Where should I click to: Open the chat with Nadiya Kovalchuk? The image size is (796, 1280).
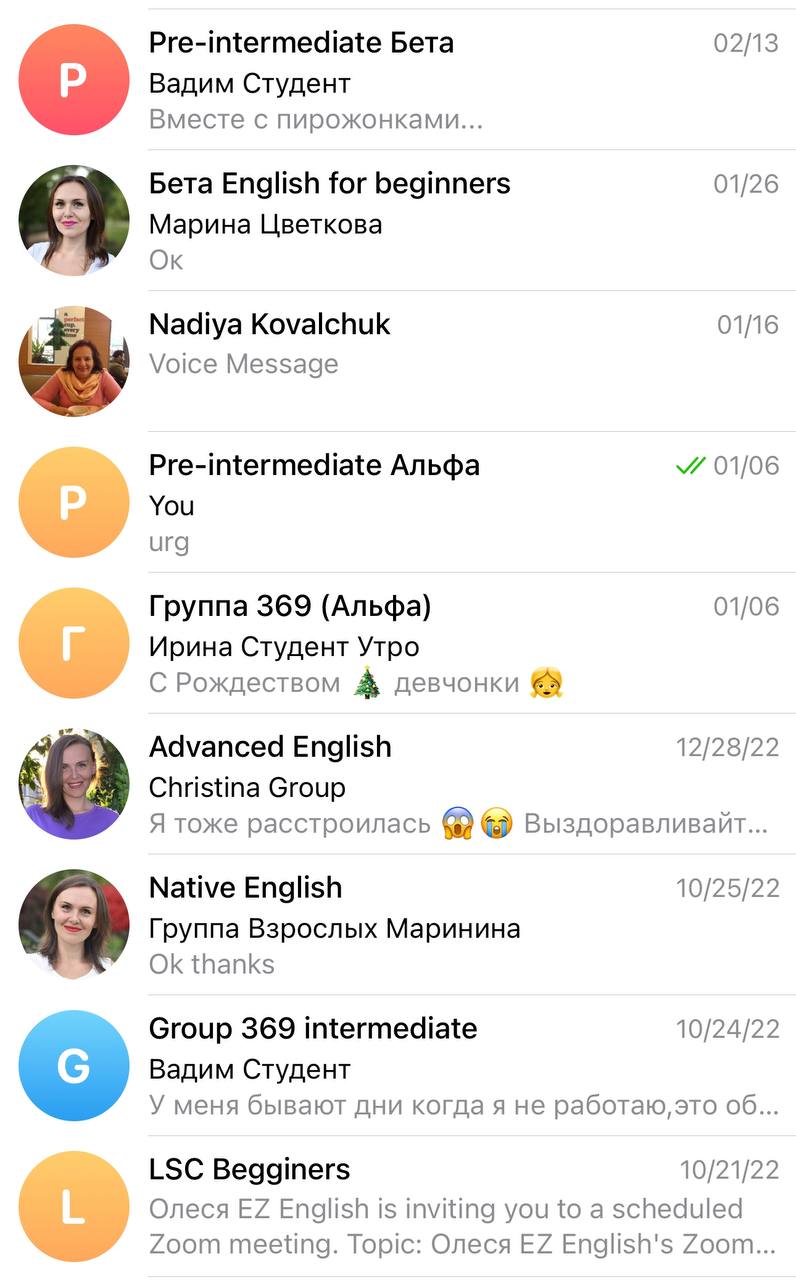(400, 361)
